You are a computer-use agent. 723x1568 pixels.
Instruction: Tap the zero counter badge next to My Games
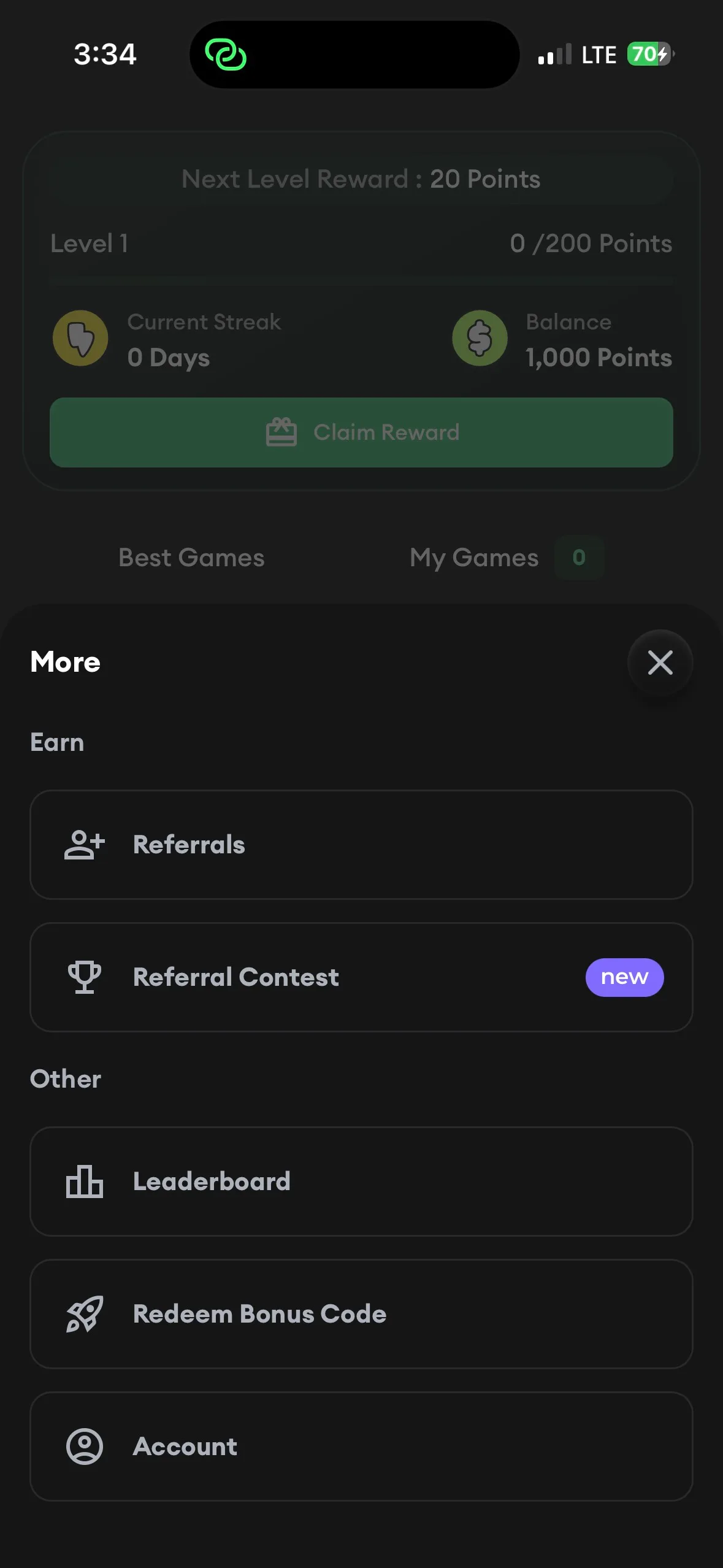coord(578,557)
